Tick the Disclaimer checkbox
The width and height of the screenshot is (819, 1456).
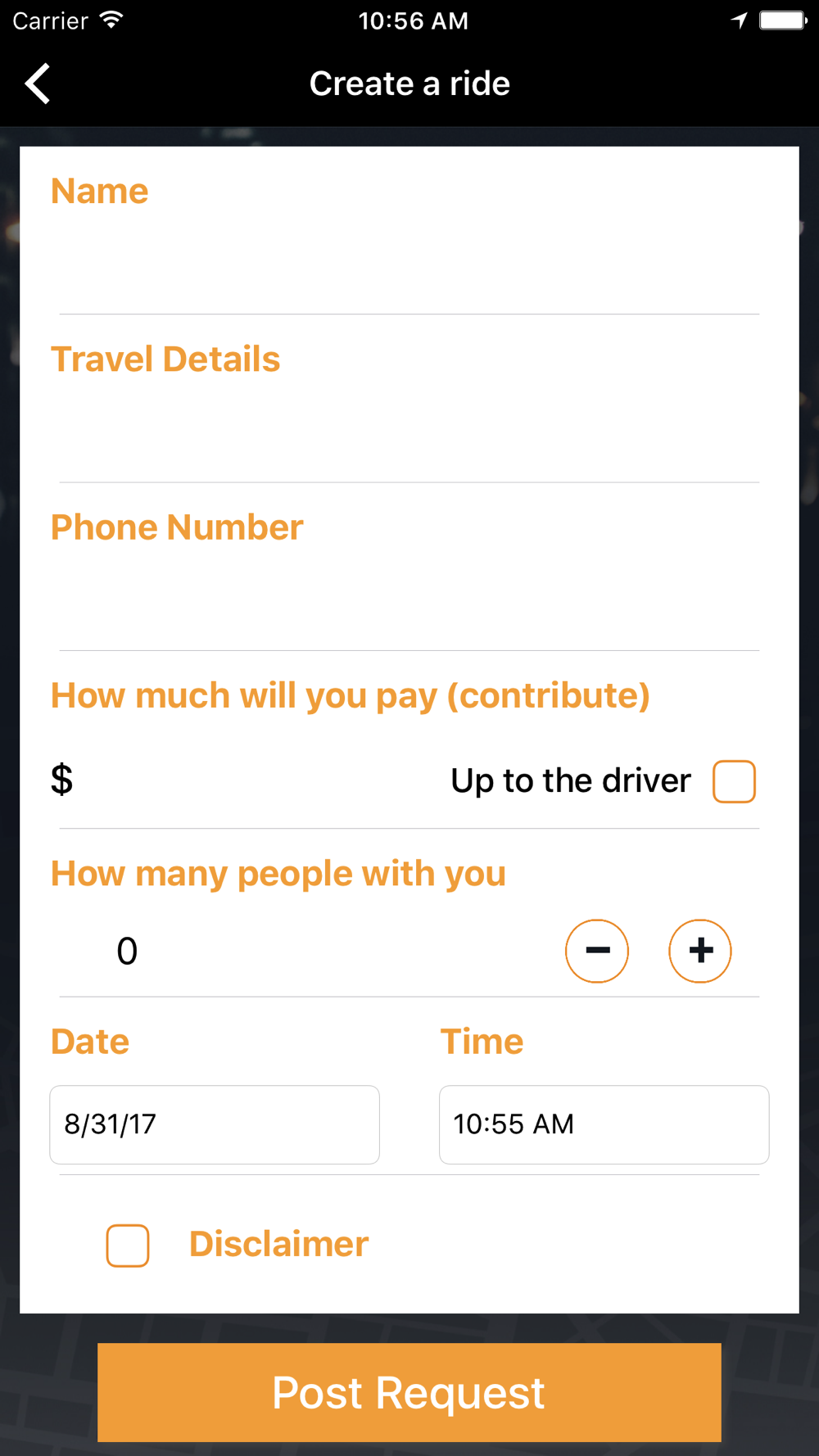pyautogui.click(x=128, y=1246)
